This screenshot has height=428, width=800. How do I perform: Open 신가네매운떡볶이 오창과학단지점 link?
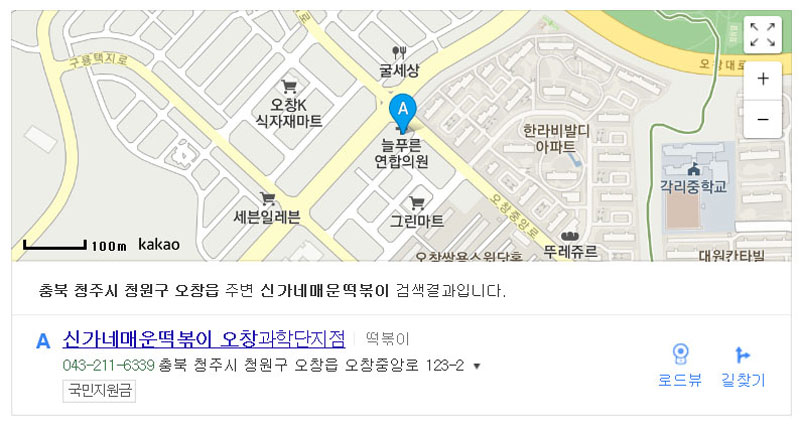coord(204,338)
